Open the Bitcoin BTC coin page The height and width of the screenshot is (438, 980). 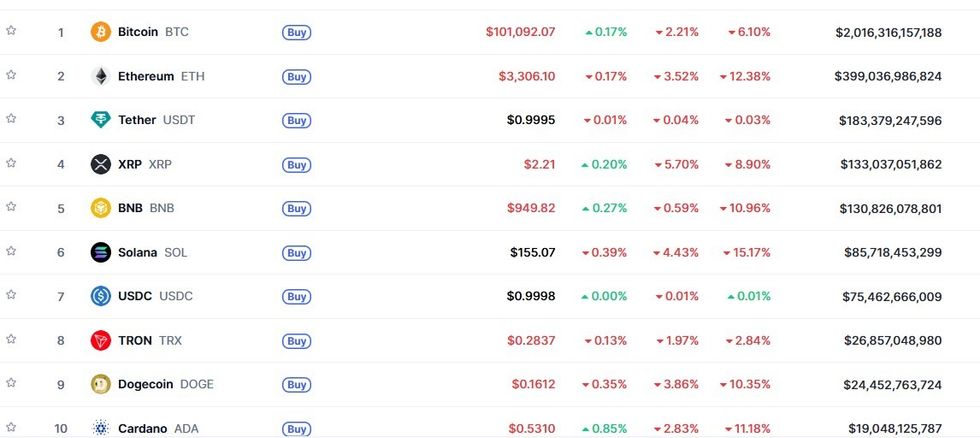[138, 32]
